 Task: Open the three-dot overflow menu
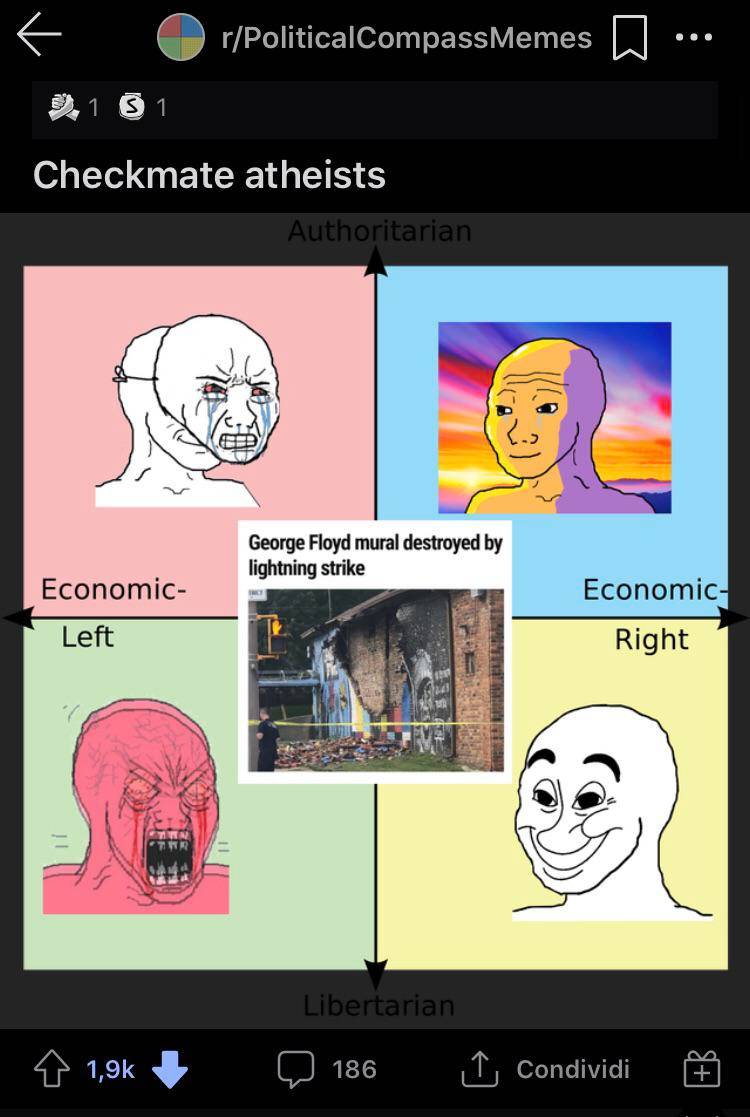[x=694, y=38]
